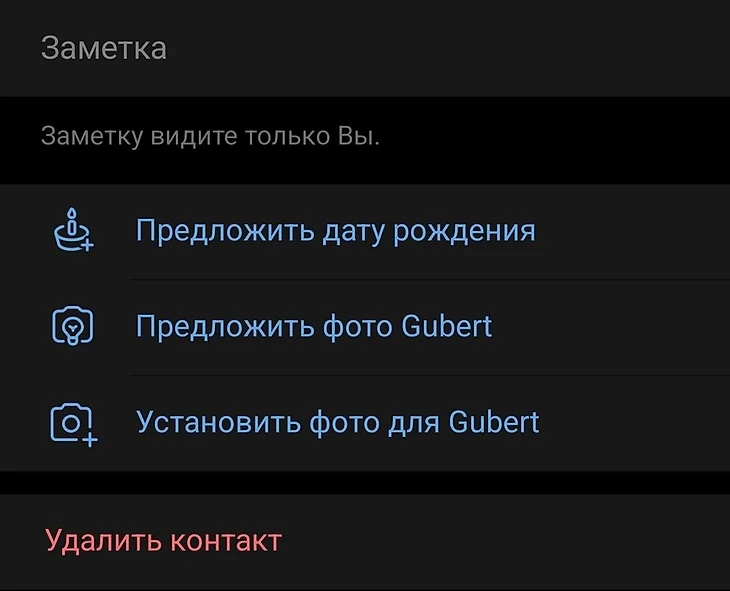730x591 pixels.
Task: Select Предложить фото Gubert
Action: pos(314,326)
